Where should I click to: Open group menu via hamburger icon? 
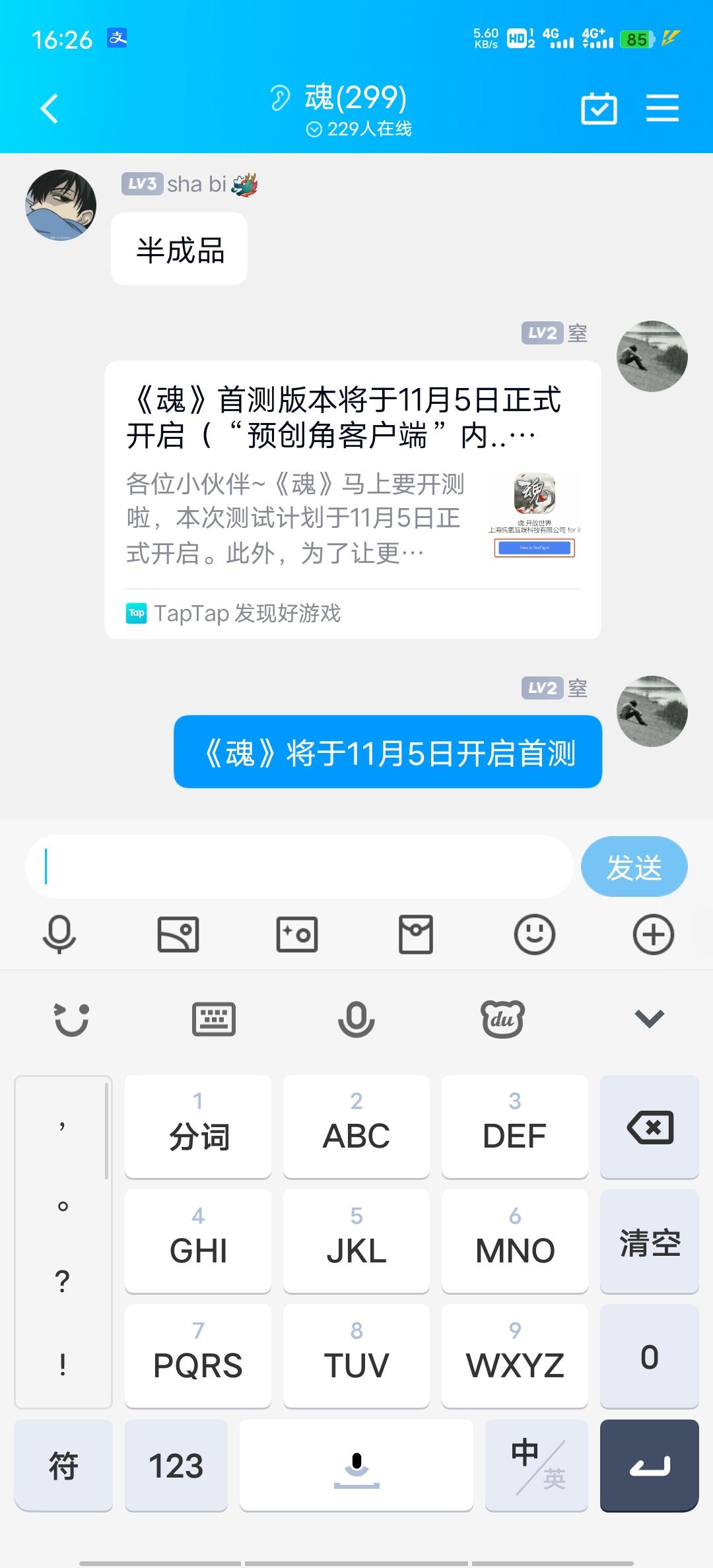pos(663,108)
